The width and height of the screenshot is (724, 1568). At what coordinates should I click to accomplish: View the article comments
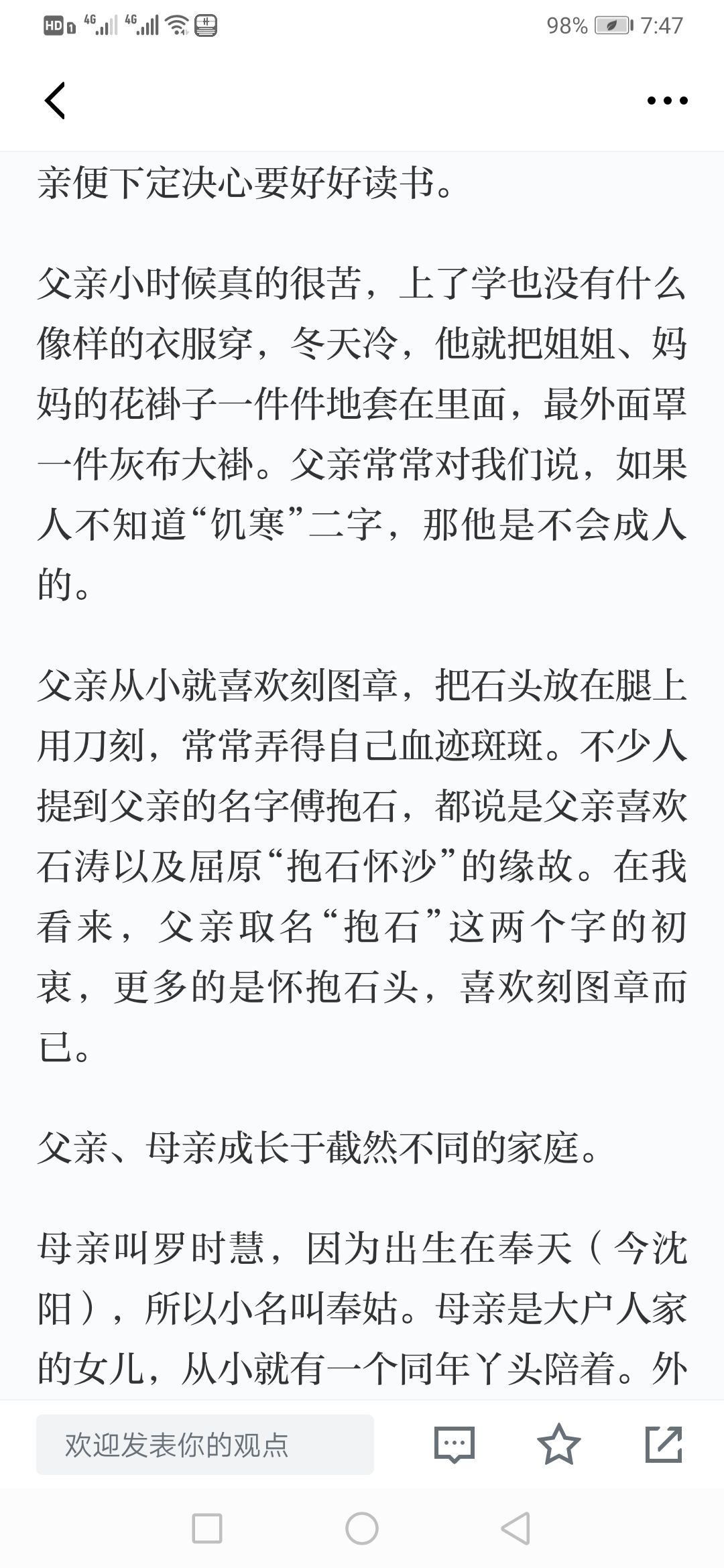tap(455, 1445)
